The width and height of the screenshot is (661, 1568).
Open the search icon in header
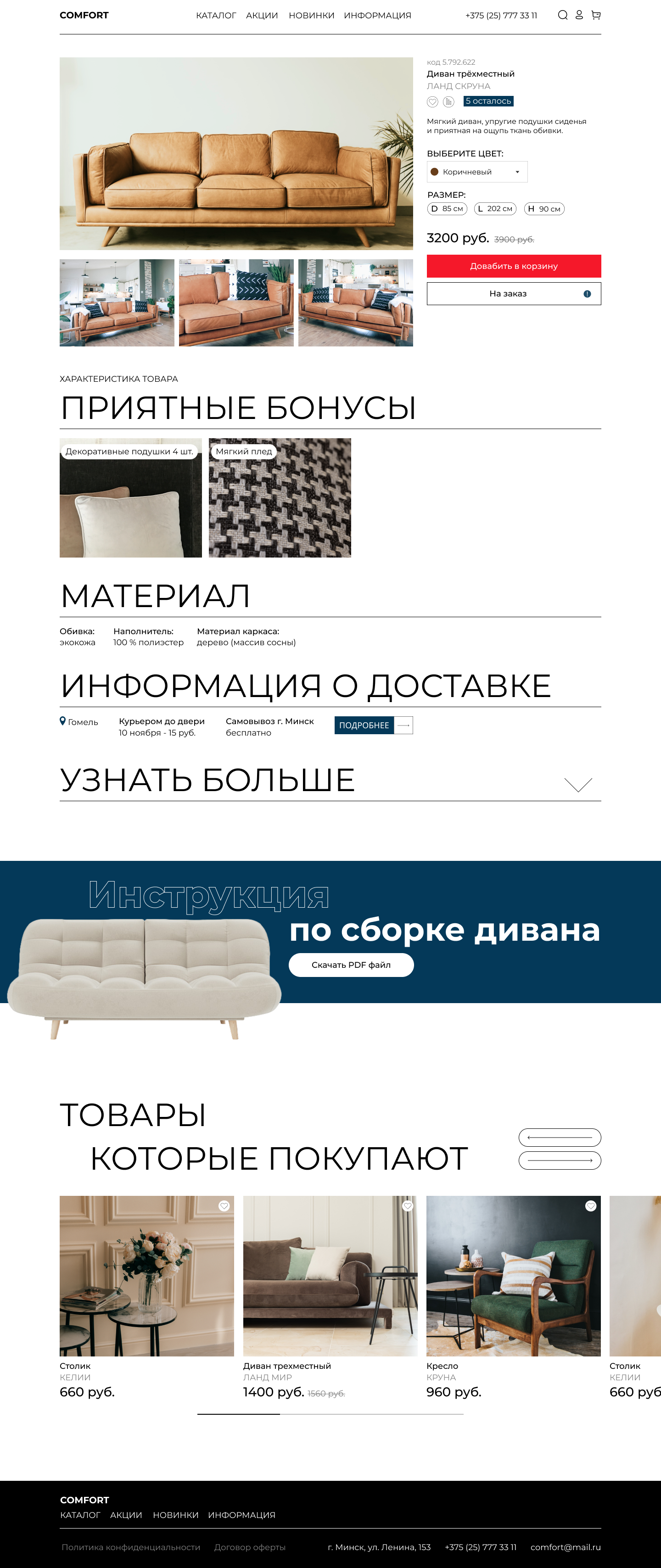[562, 15]
